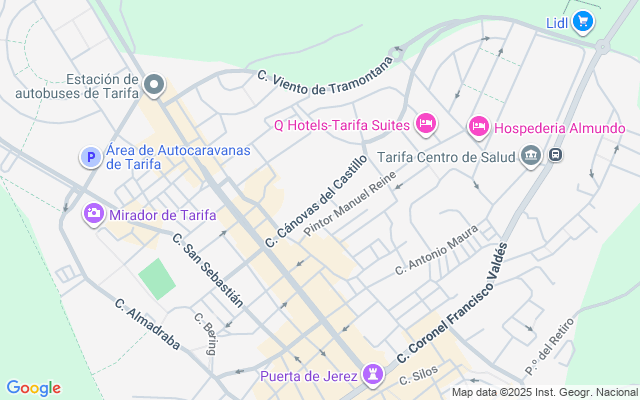
Task: Select Estación de autobuses de Tarifa pin
Action: click(153, 87)
